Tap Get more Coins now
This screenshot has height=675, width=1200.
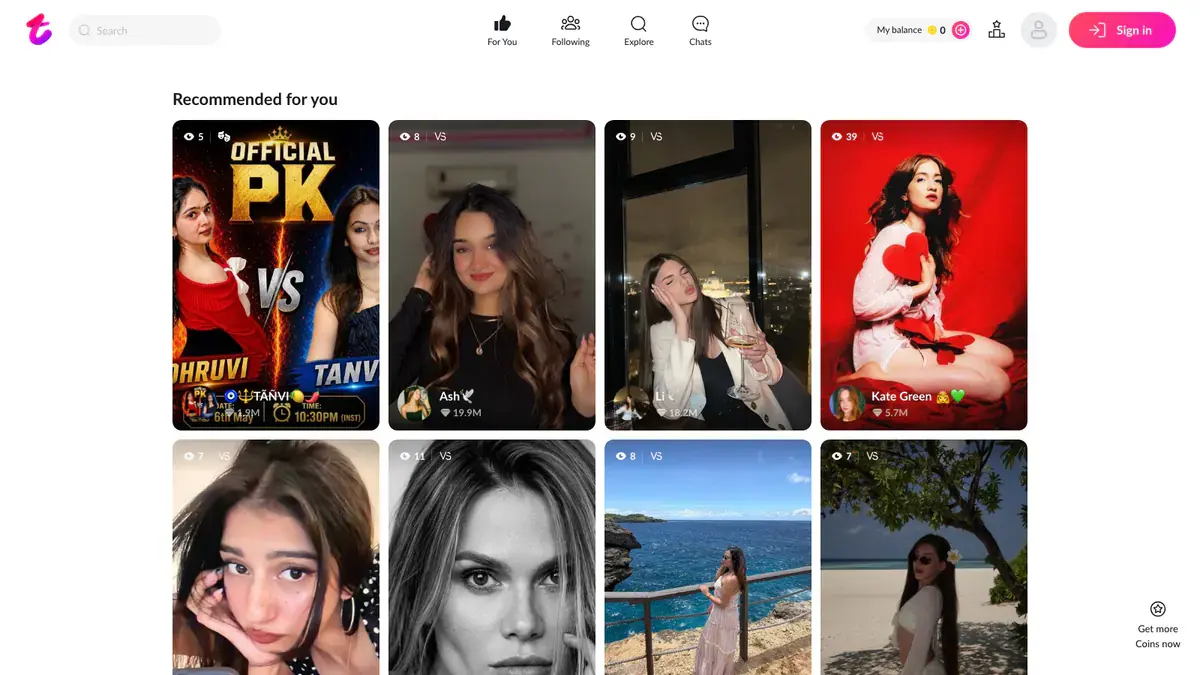point(1158,625)
